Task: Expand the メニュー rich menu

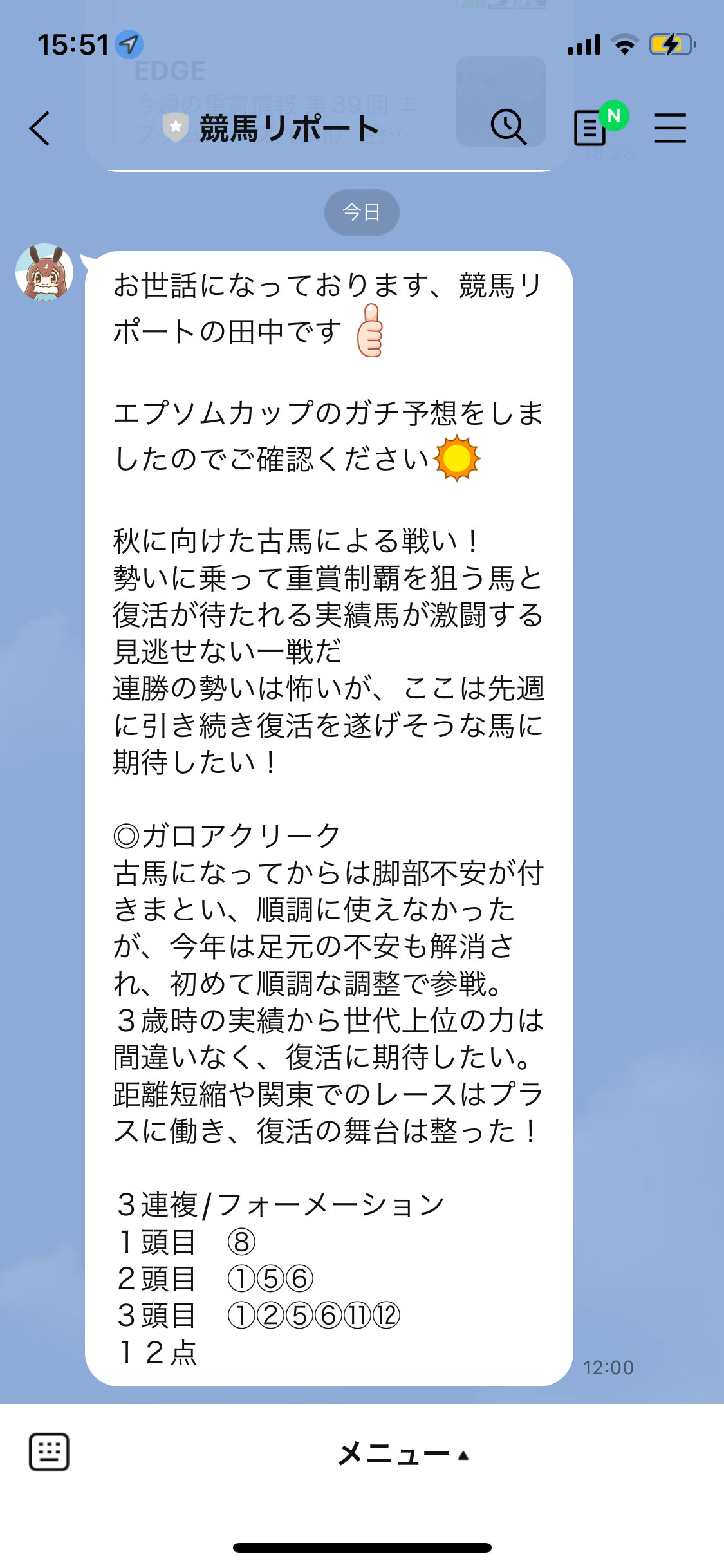Action: (x=403, y=1454)
